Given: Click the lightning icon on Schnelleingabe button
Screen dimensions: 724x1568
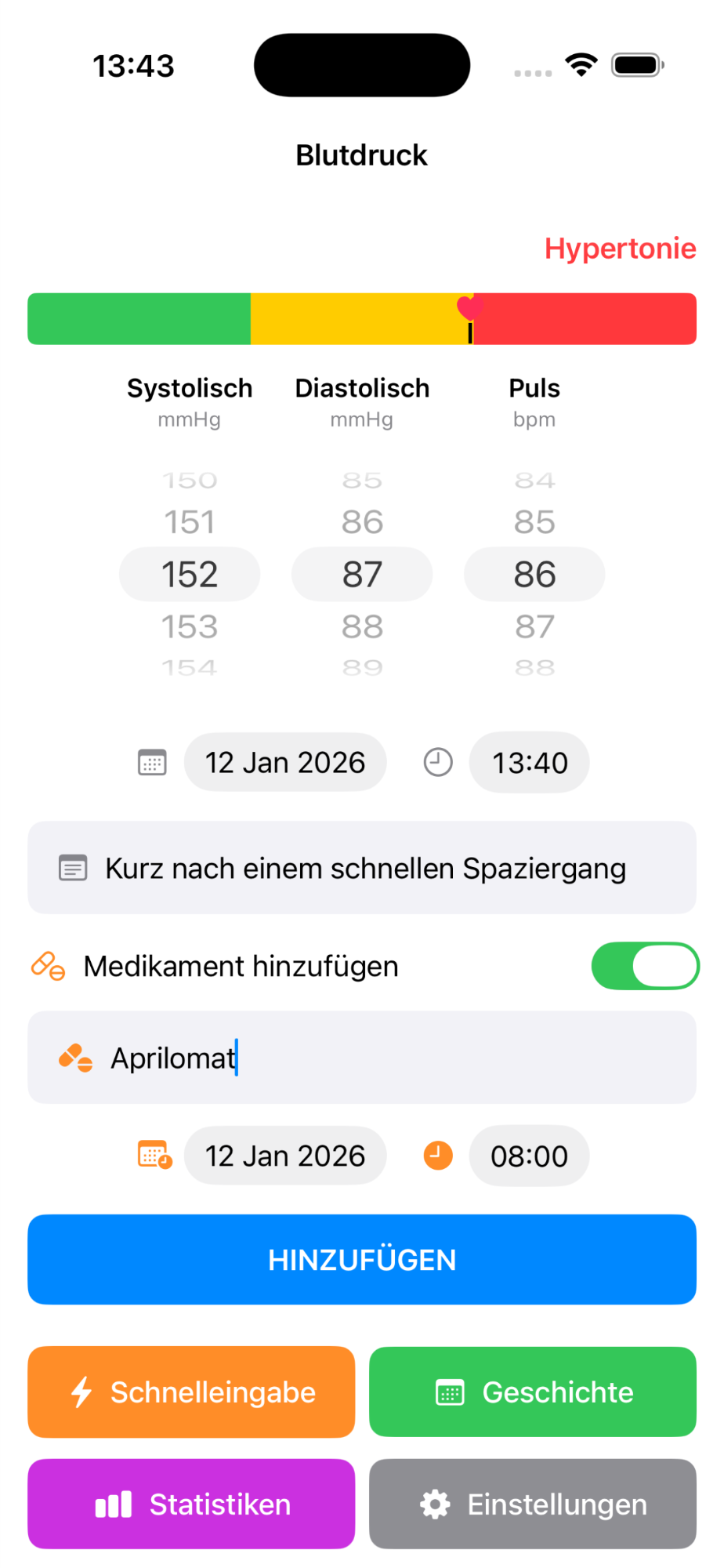Looking at the screenshot, I should pyautogui.click(x=81, y=1392).
